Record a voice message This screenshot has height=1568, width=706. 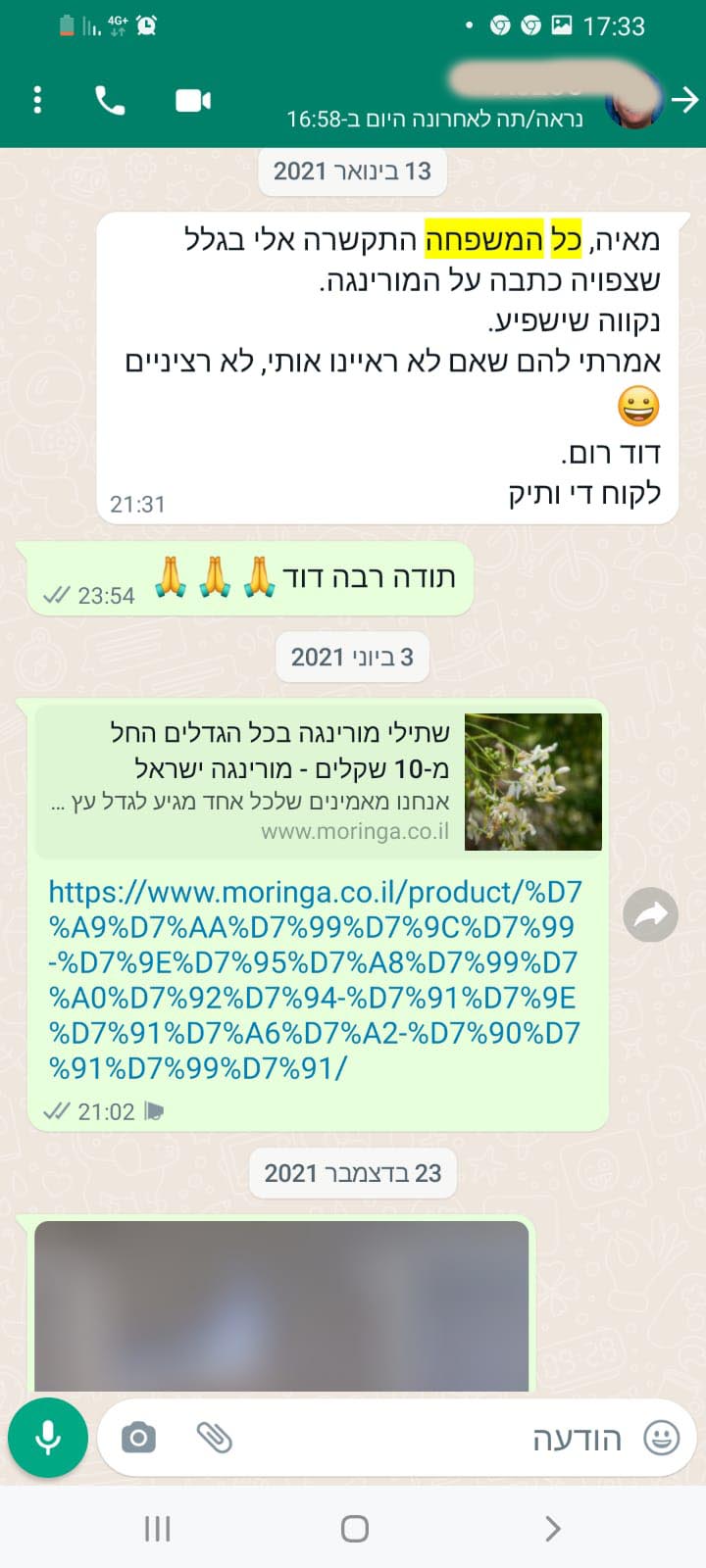click(48, 1438)
